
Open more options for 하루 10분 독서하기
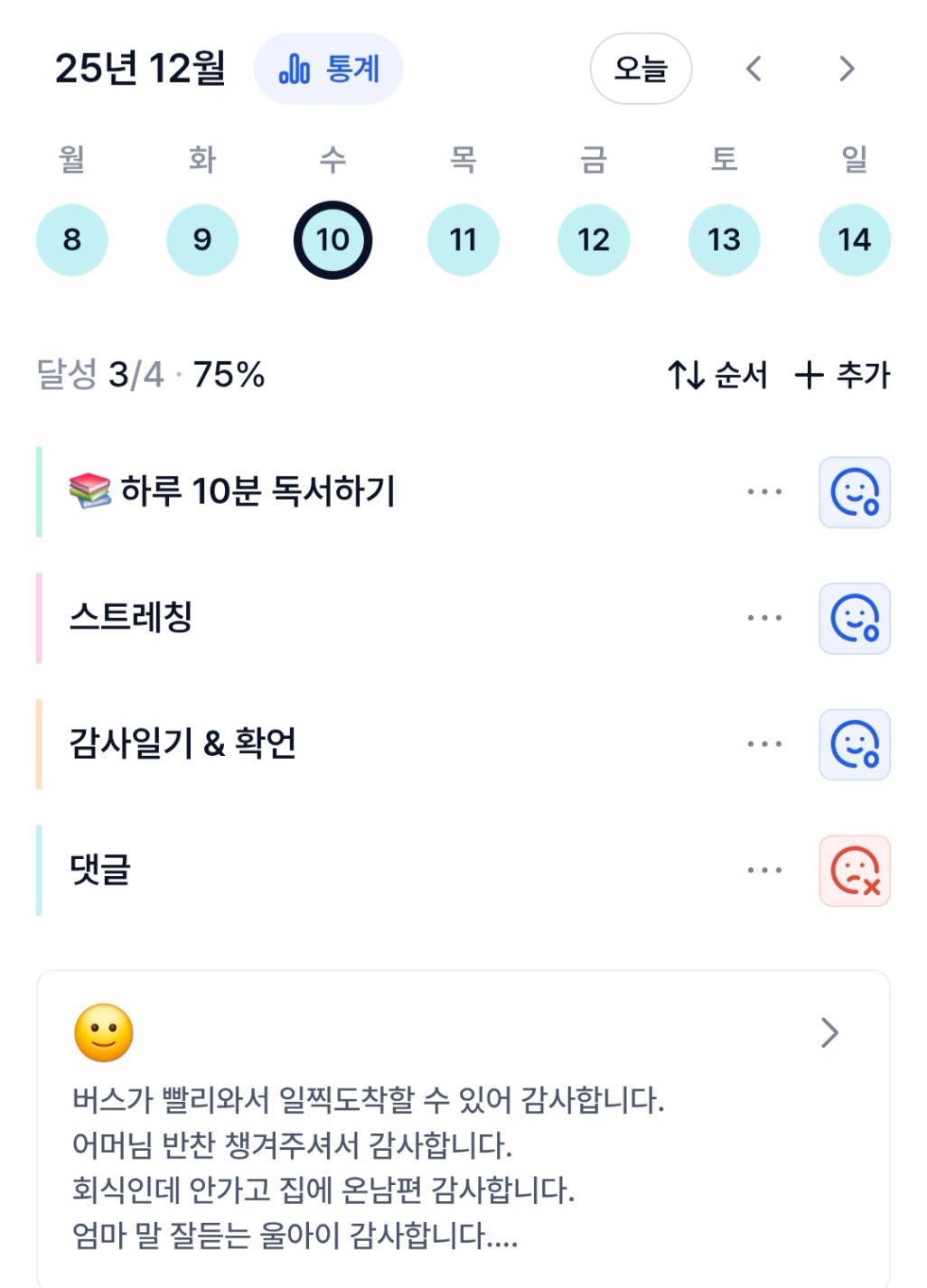(x=764, y=492)
